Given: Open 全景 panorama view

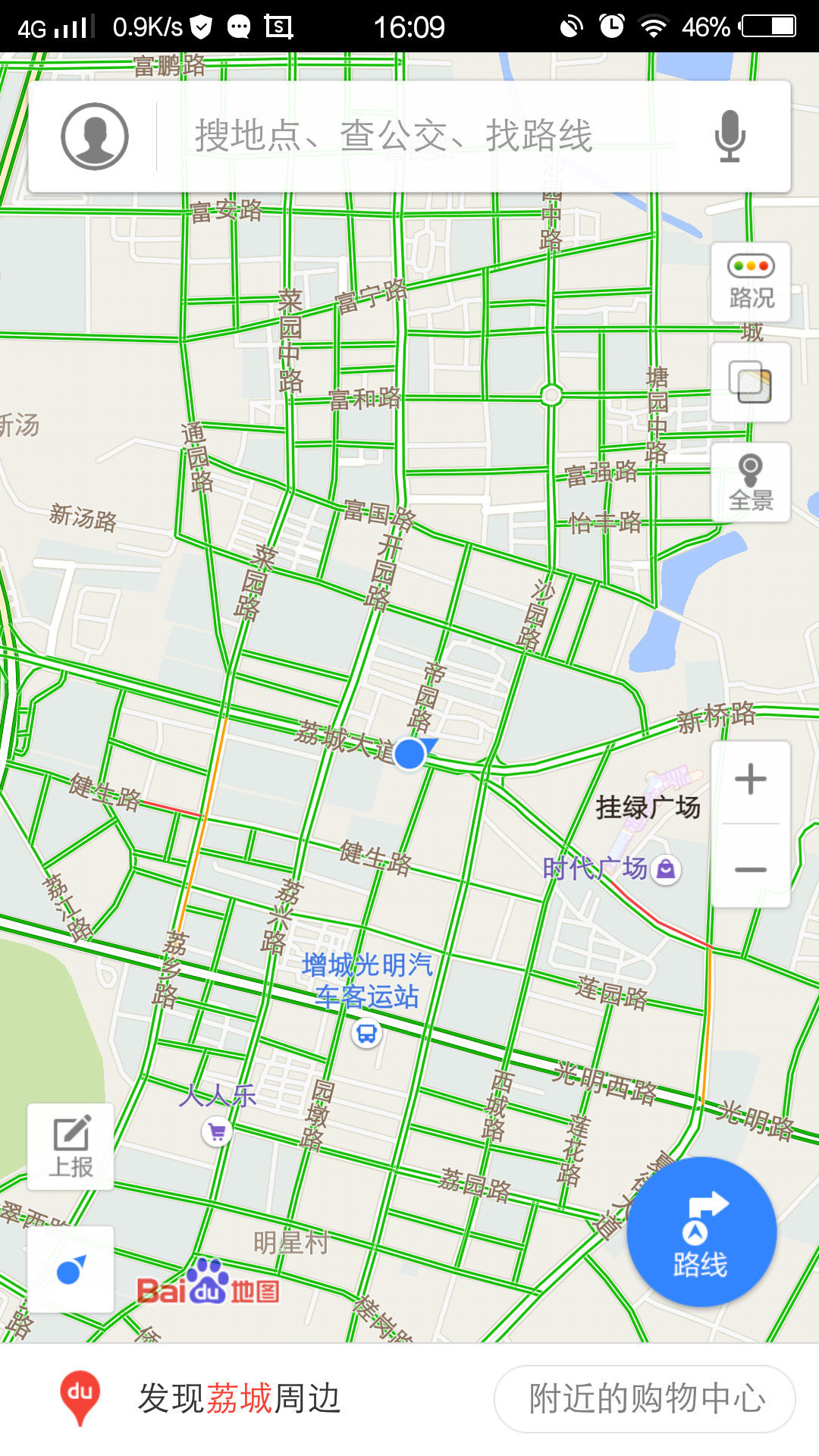Looking at the screenshot, I should (x=751, y=482).
